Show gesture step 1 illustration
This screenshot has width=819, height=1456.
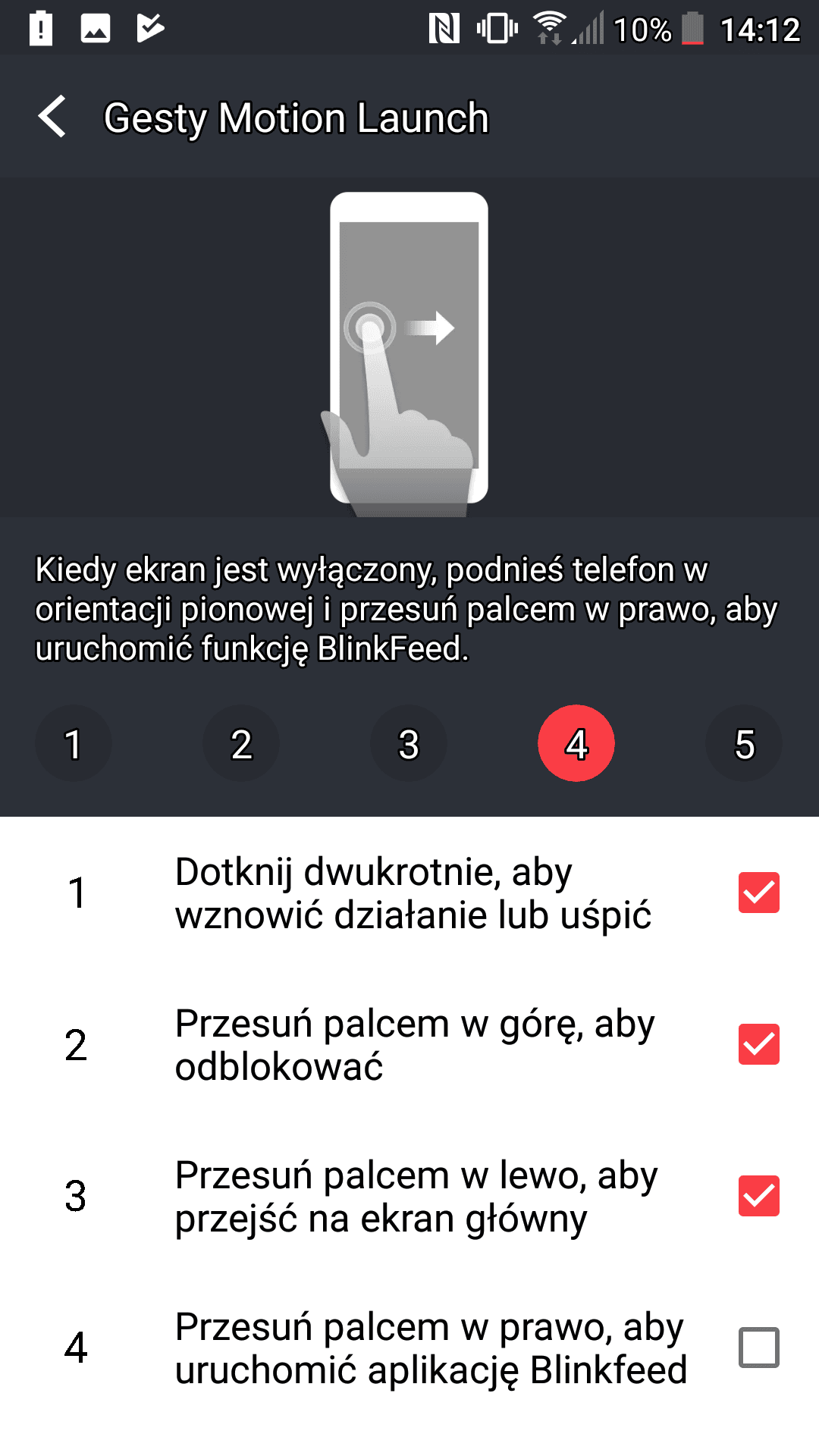(x=74, y=743)
